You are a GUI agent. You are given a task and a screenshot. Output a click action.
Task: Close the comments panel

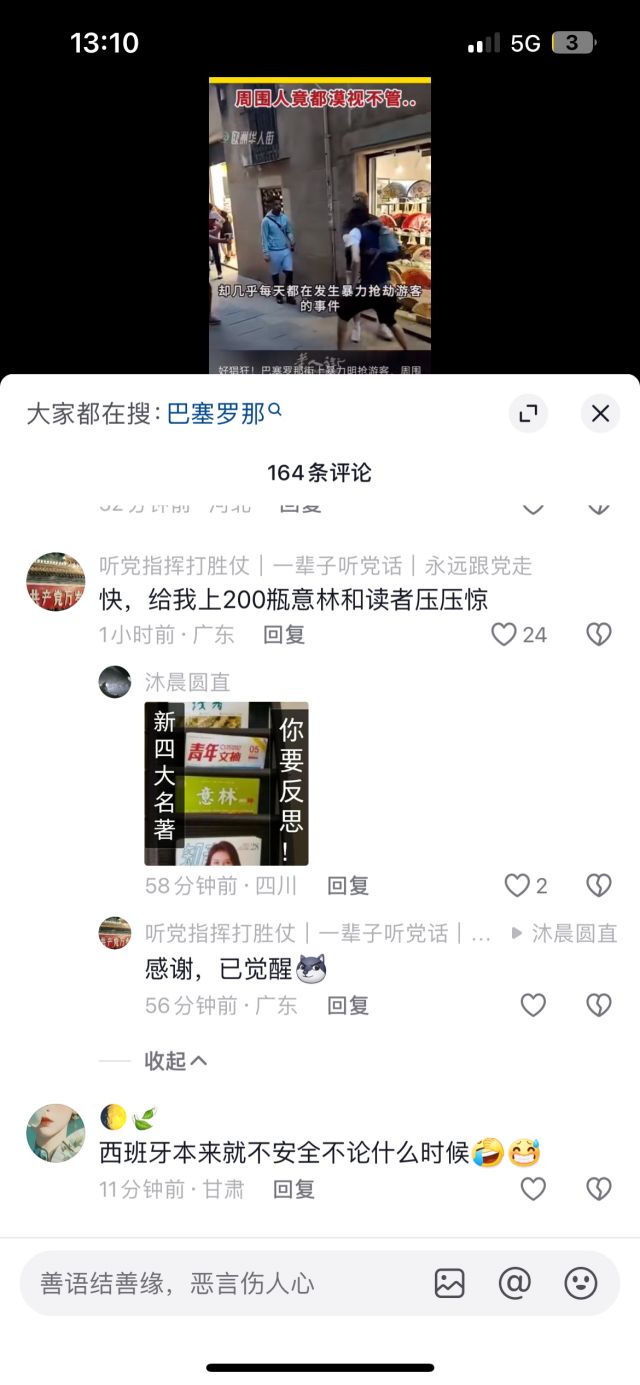coord(600,413)
